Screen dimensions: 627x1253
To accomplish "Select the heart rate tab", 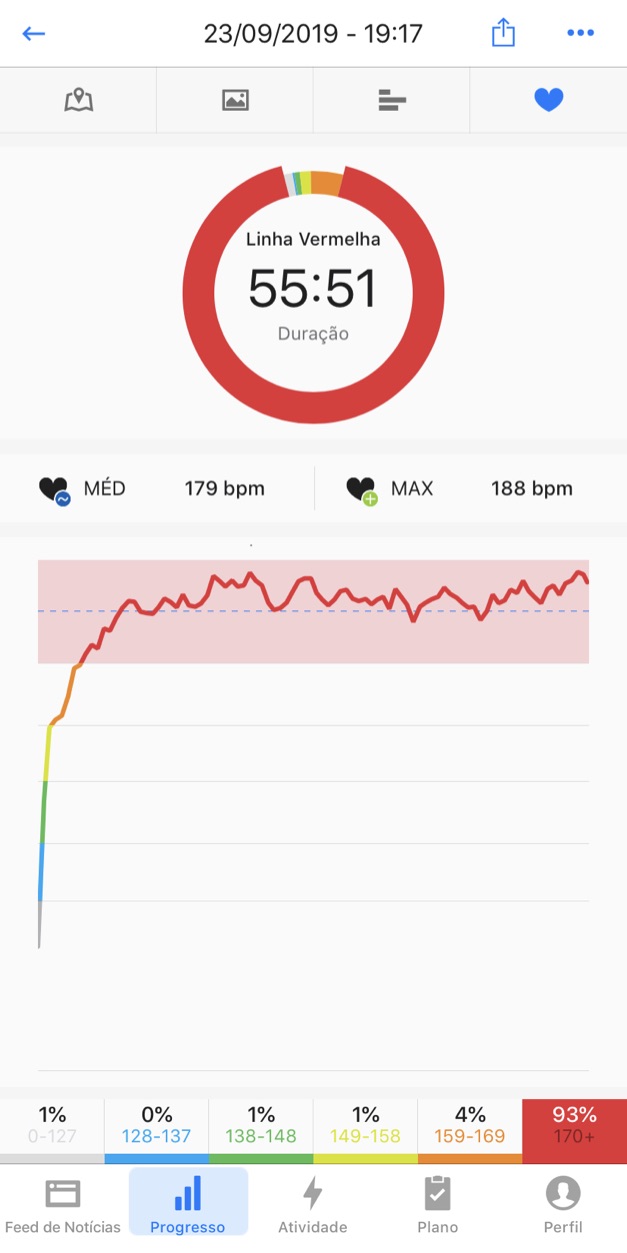I will pos(549,100).
